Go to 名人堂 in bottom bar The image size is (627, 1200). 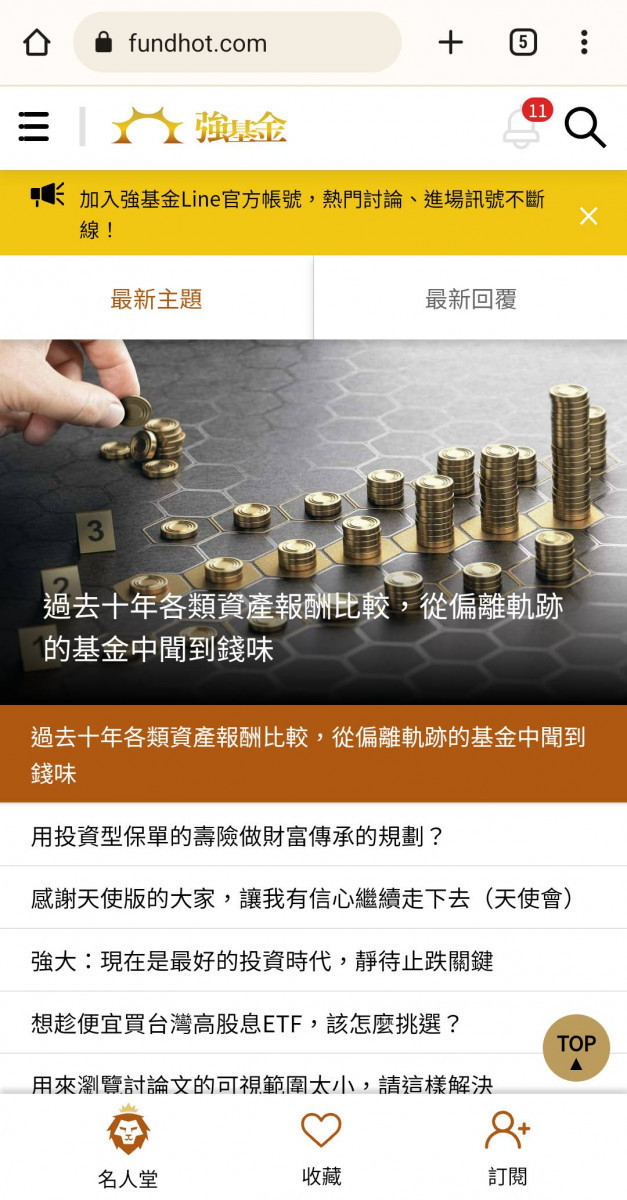[128, 1148]
